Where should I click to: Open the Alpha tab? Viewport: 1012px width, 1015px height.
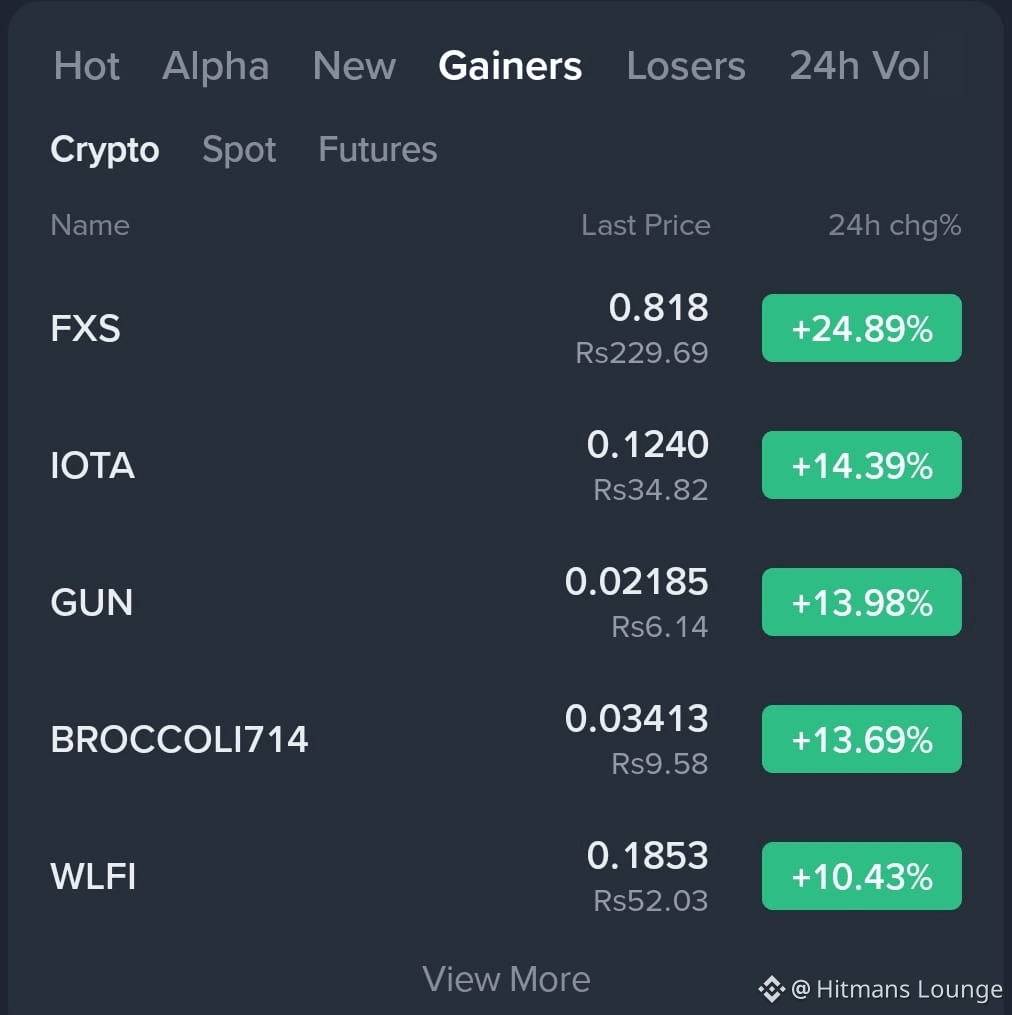[216, 66]
